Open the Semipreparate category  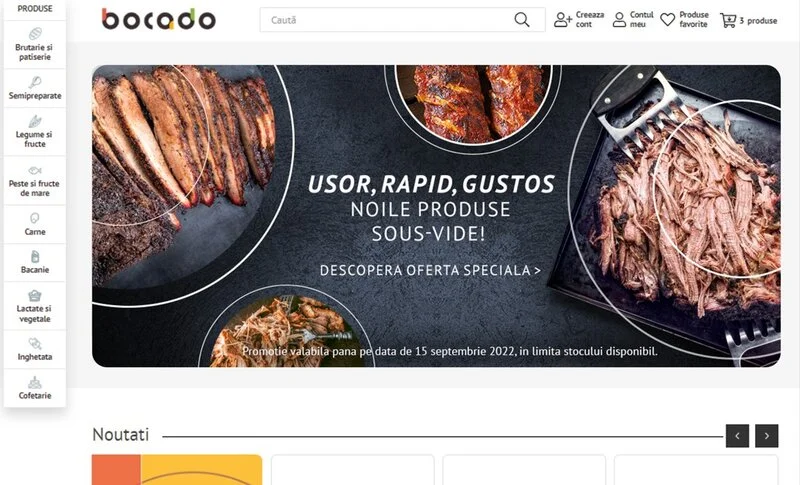coord(35,88)
